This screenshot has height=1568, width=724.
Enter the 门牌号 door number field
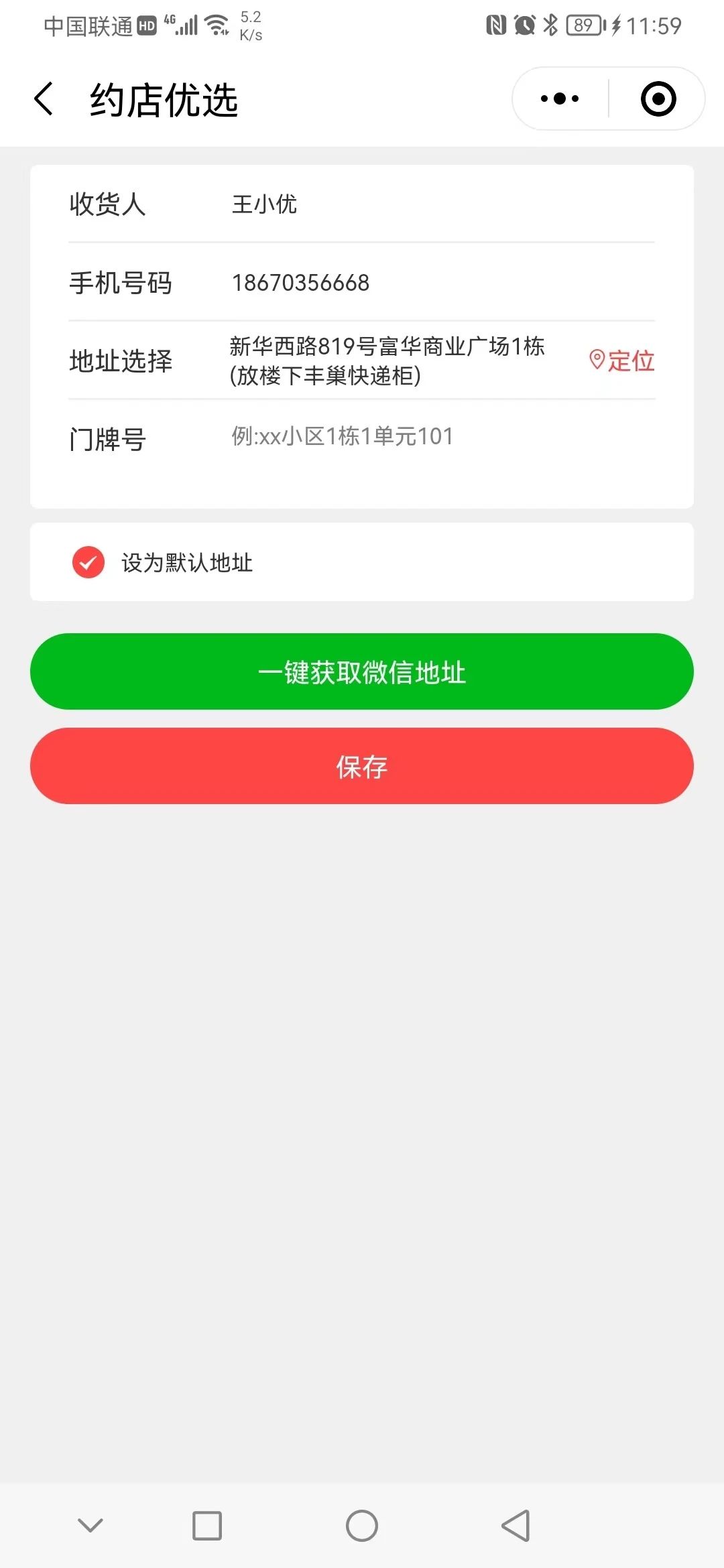pyautogui.click(x=442, y=436)
